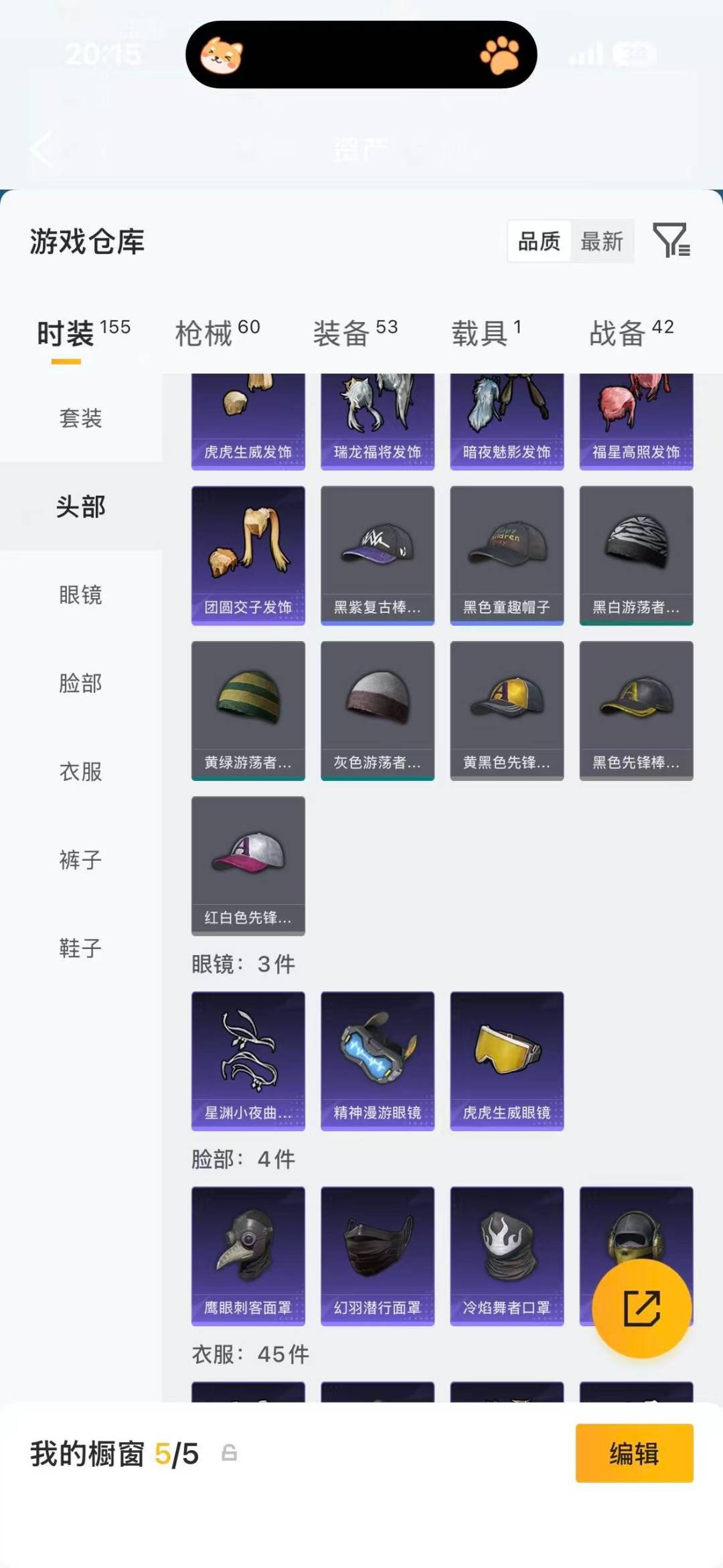The height and width of the screenshot is (1568, 723).
Task: Select 套装 in the left sidebar
Action: point(80,419)
